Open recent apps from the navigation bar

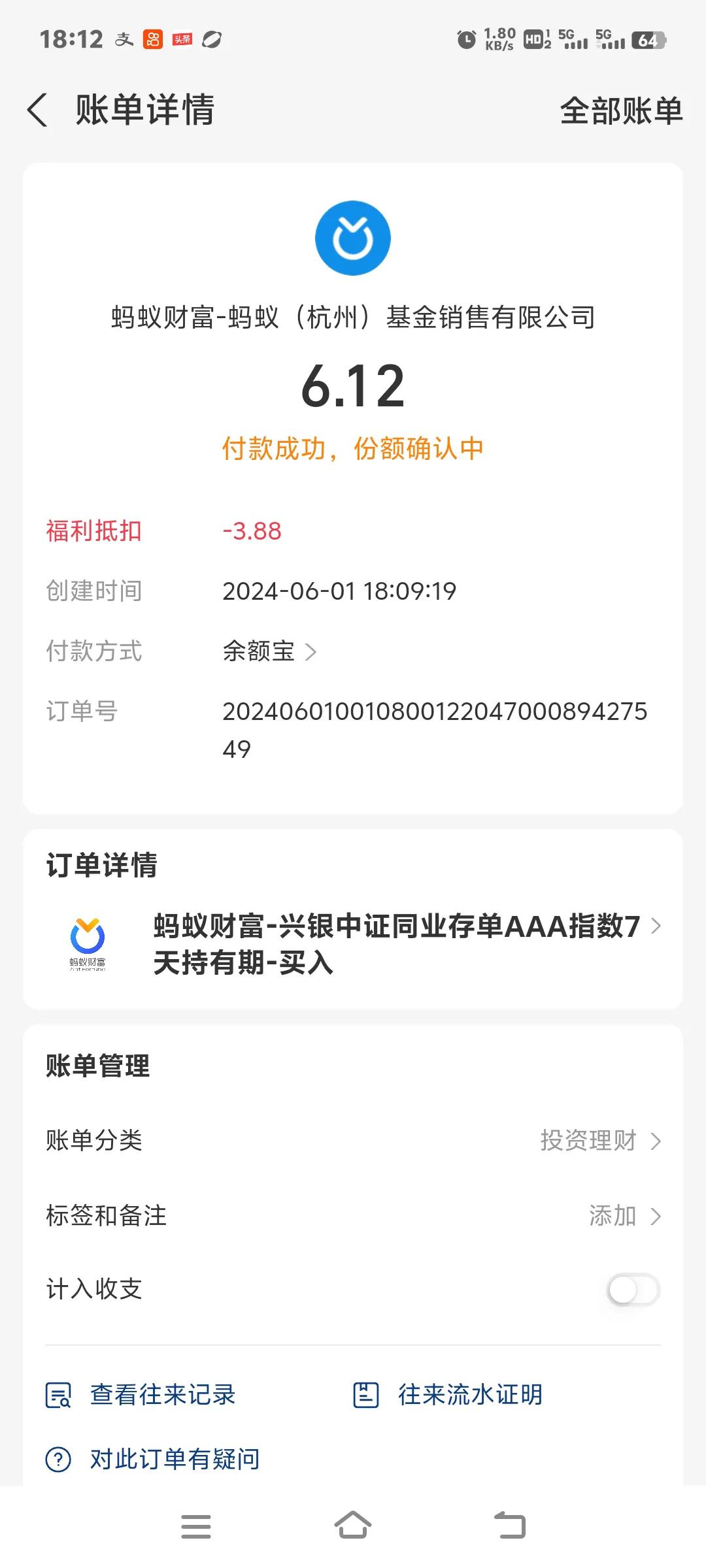coord(196,1526)
